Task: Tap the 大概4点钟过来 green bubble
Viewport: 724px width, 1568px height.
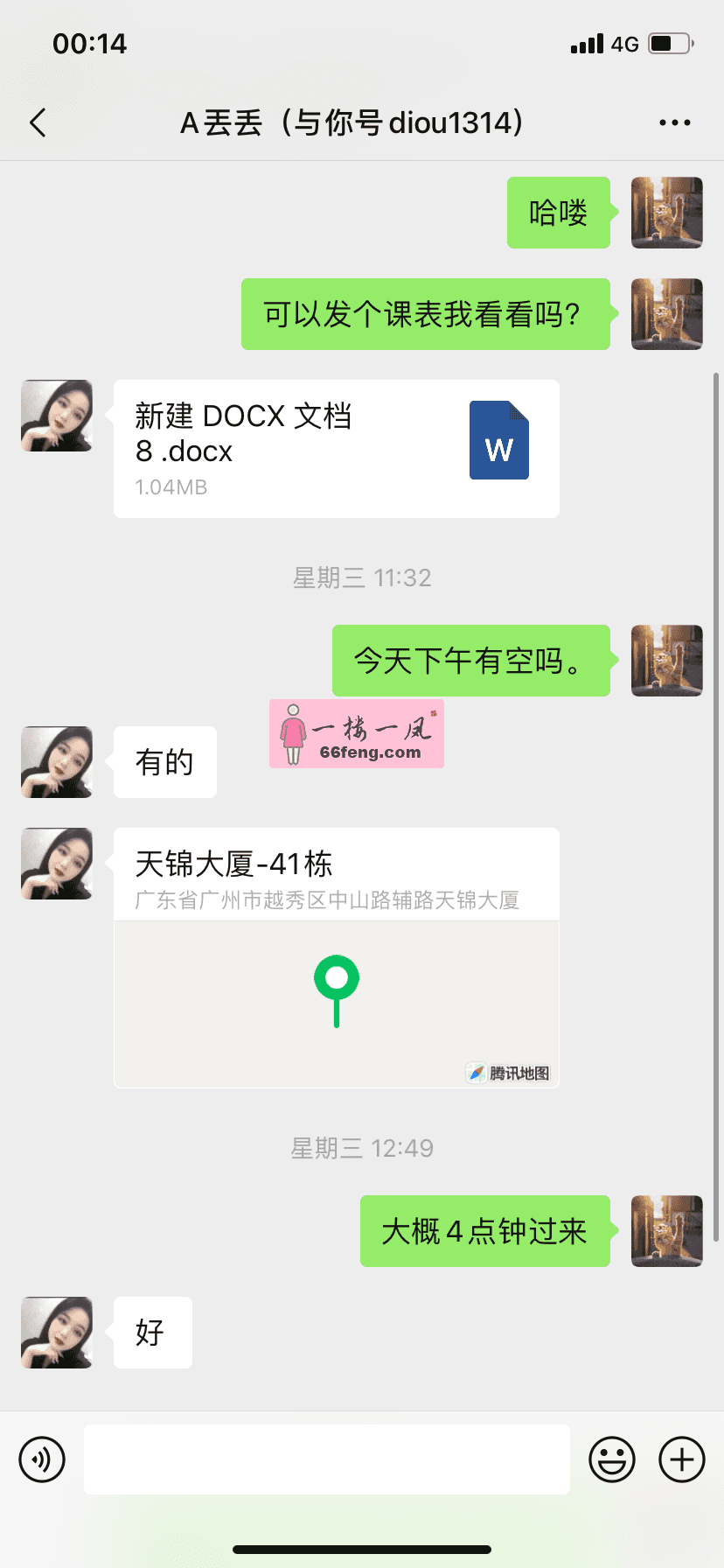Action: click(484, 1231)
